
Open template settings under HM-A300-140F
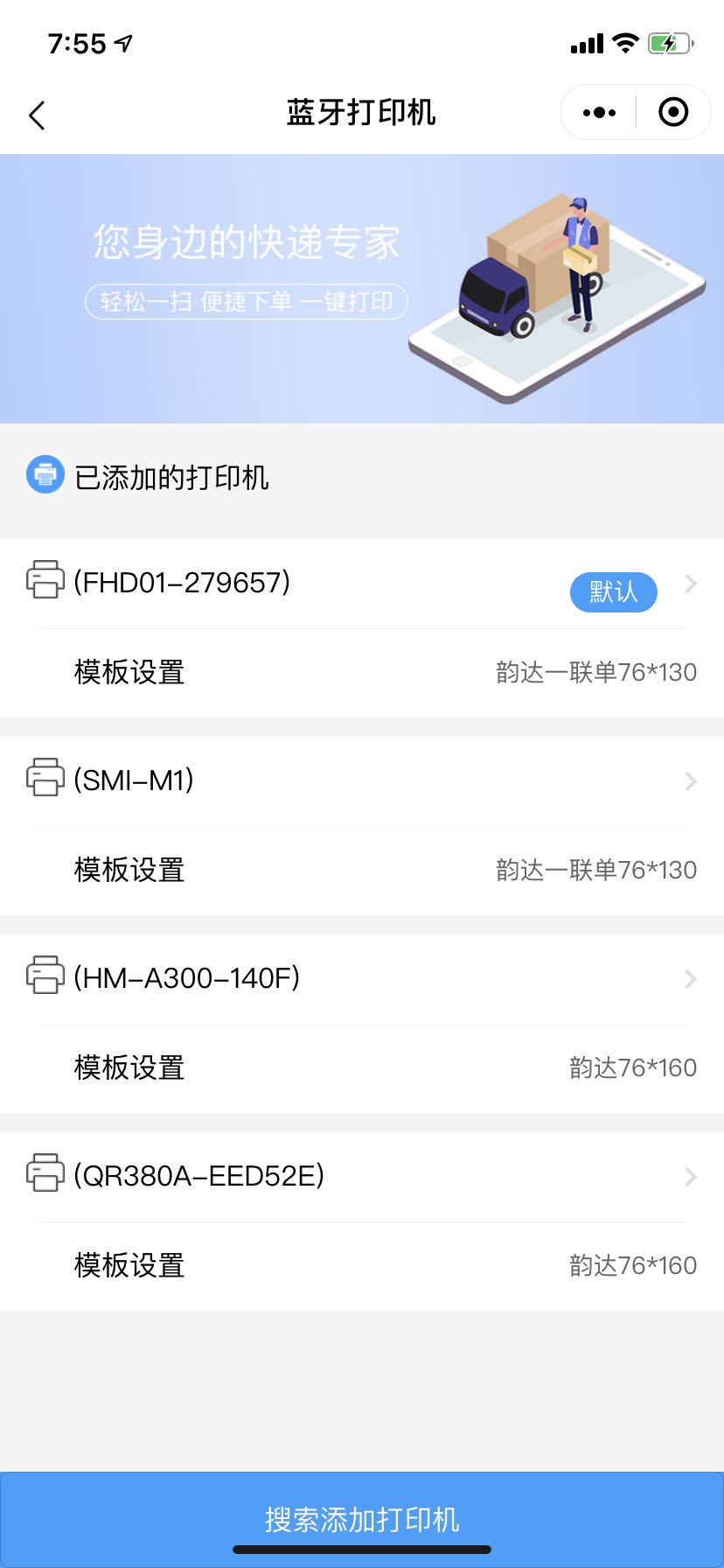click(x=362, y=1068)
